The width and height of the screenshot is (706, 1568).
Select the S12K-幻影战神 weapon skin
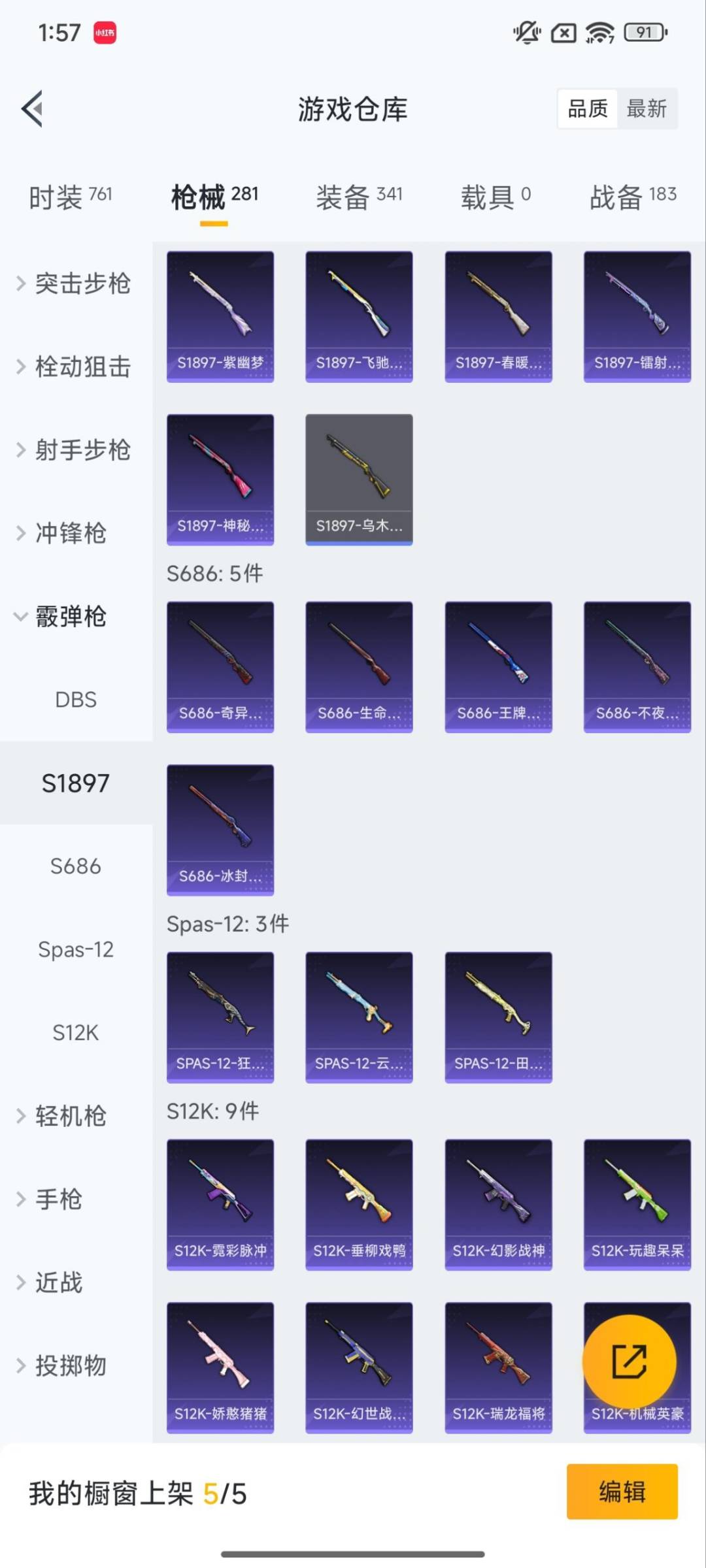click(498, 1204)
